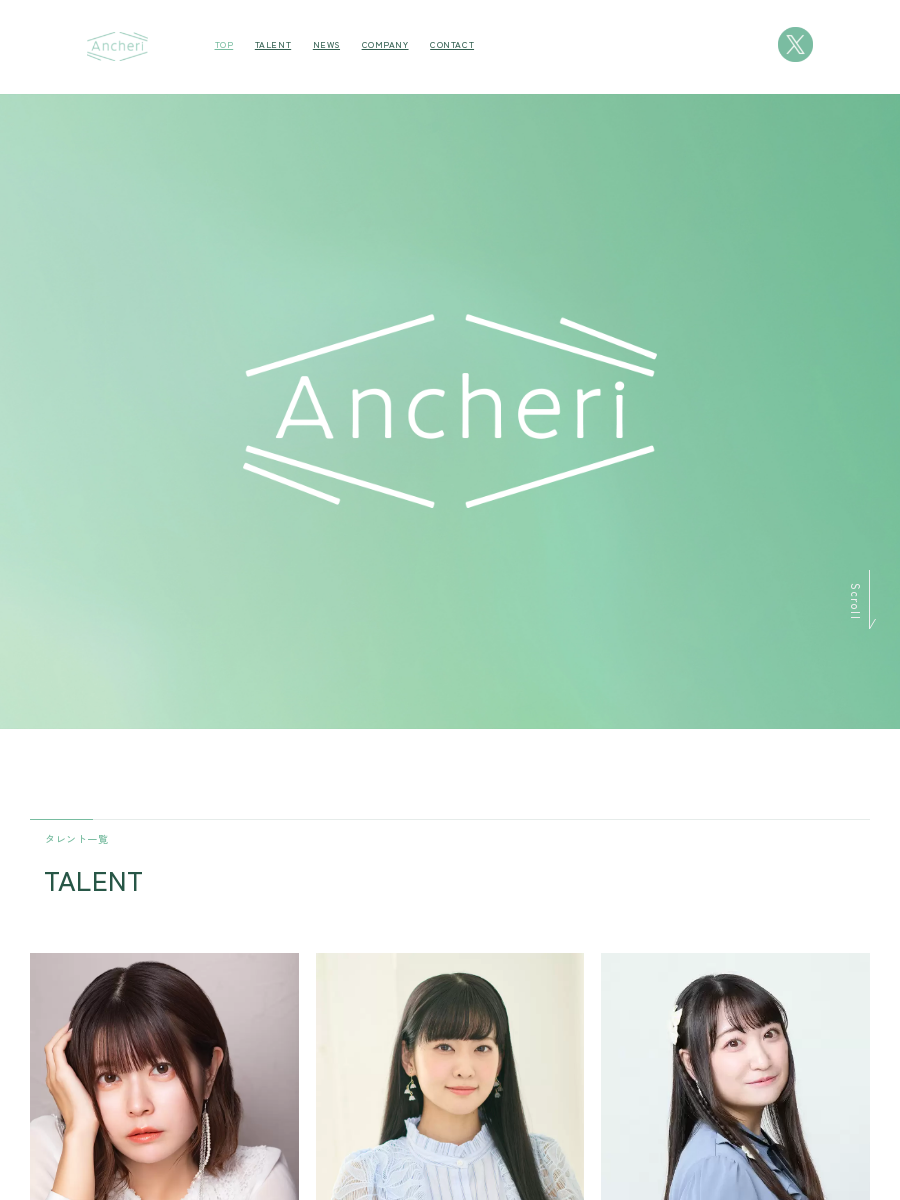Open the CONTACT page

(452, 45)
